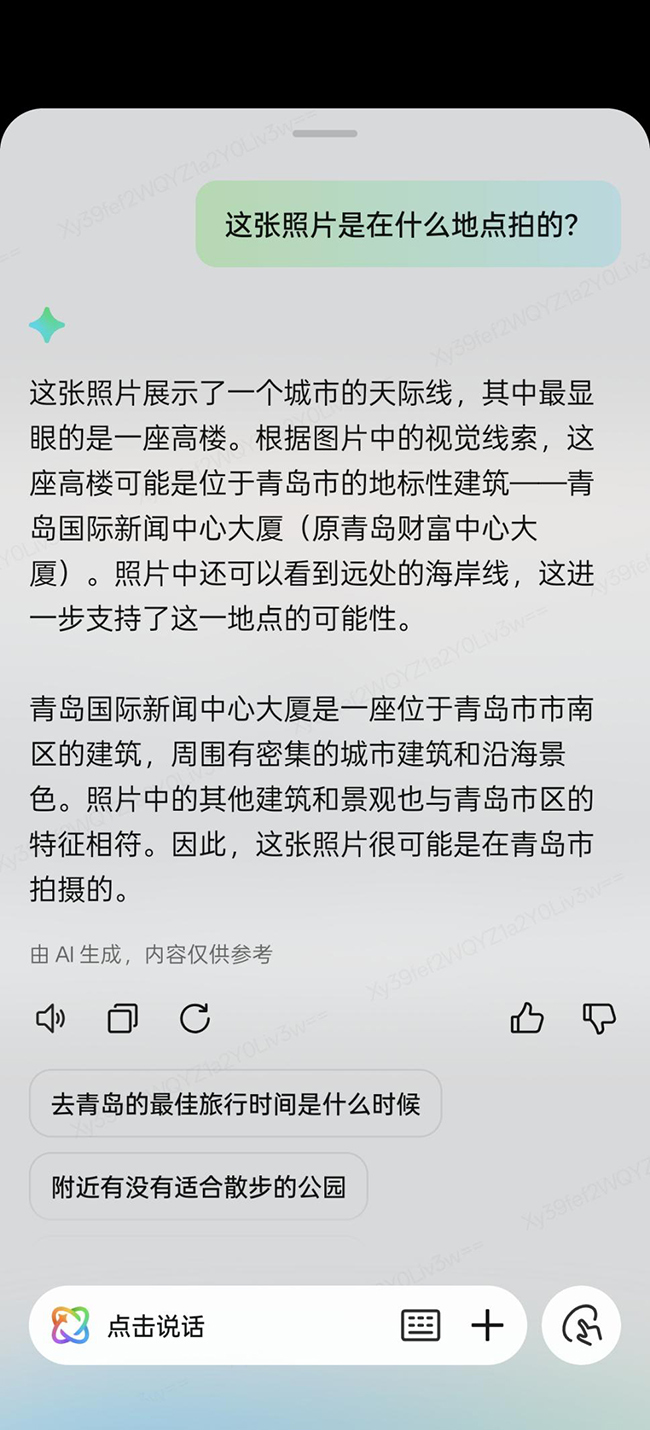
Task: Regenerate the AI response
Action: (x=194, y=1018)
